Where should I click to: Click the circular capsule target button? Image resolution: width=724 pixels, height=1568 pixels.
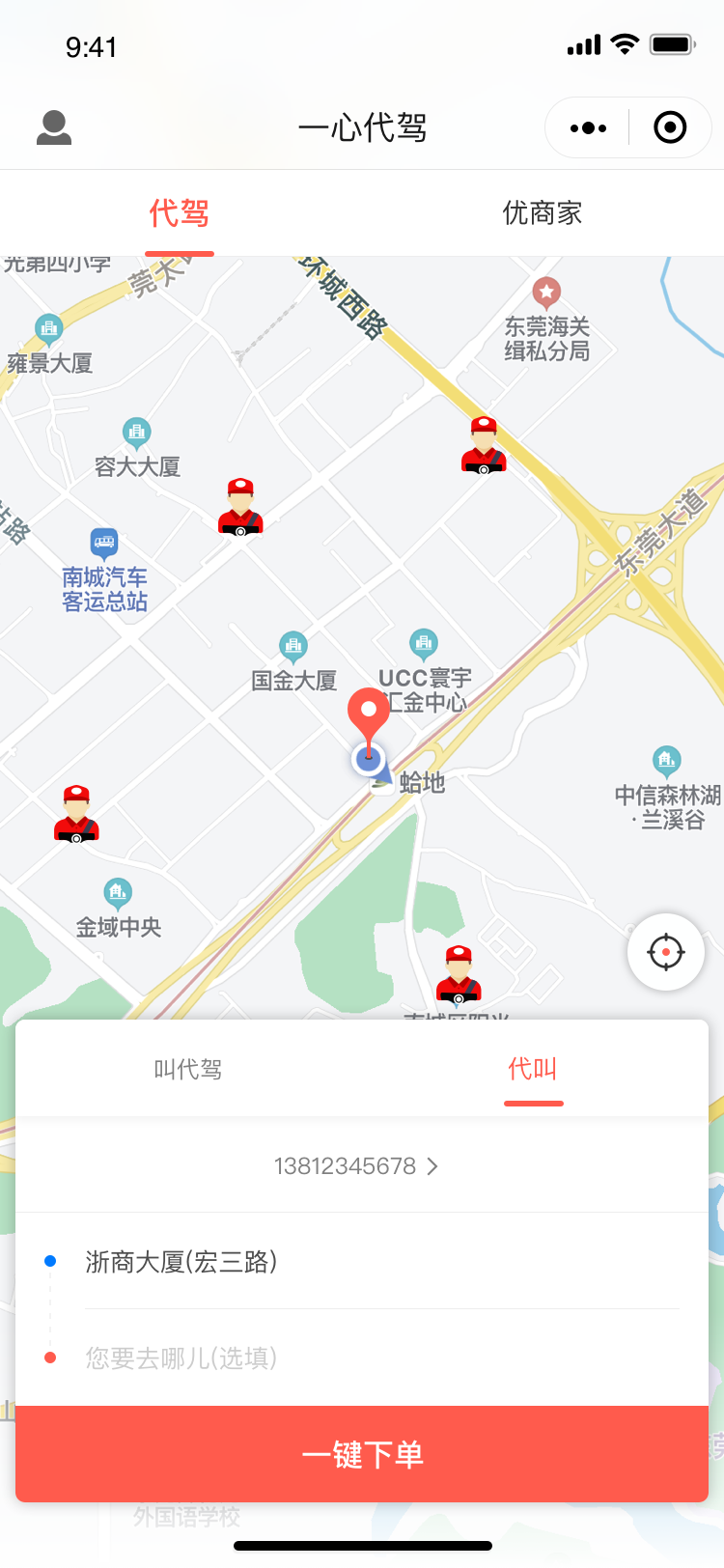[x=670, y=126]
